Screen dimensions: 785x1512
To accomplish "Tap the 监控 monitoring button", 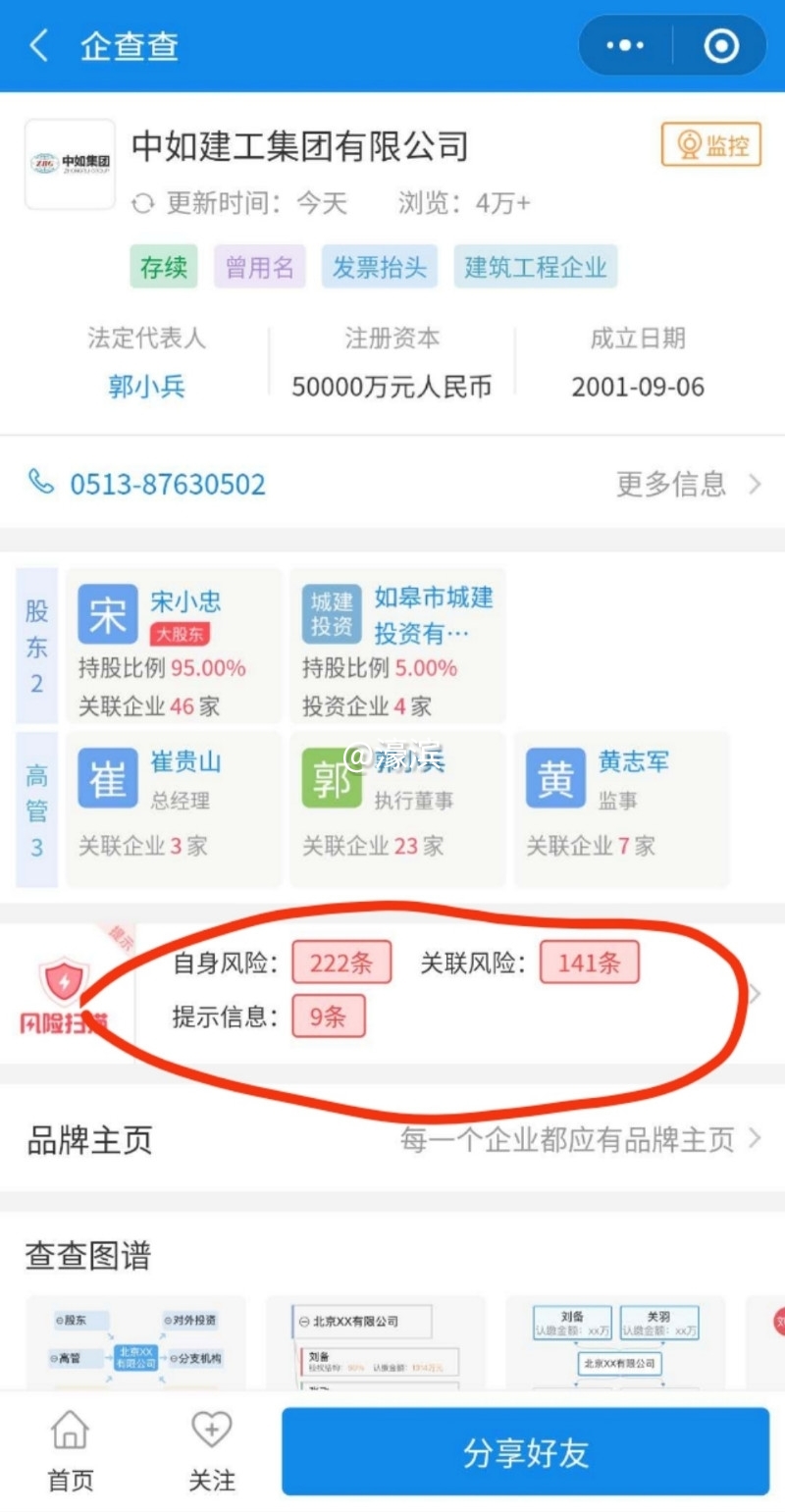I will 710,144.
